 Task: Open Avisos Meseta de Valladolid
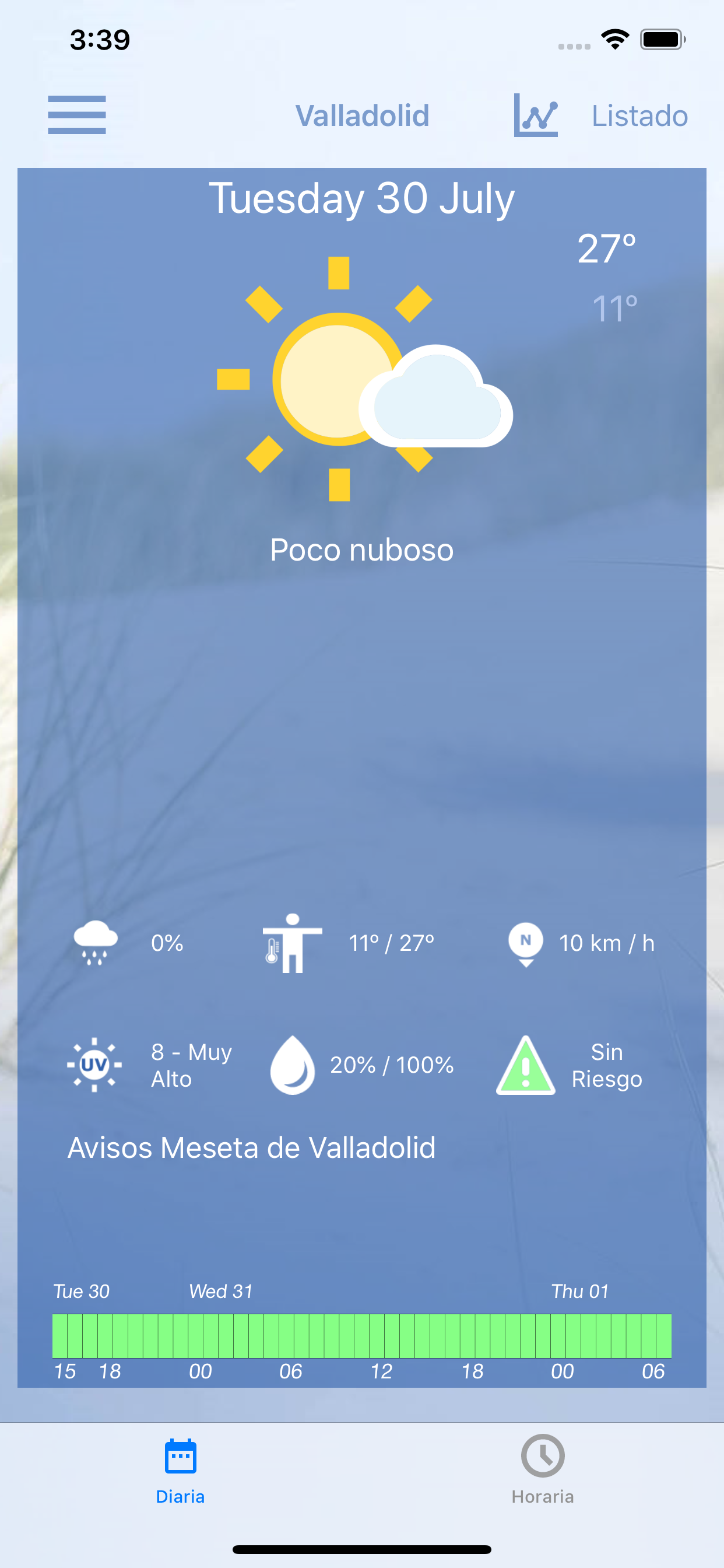click(252, 1149)
